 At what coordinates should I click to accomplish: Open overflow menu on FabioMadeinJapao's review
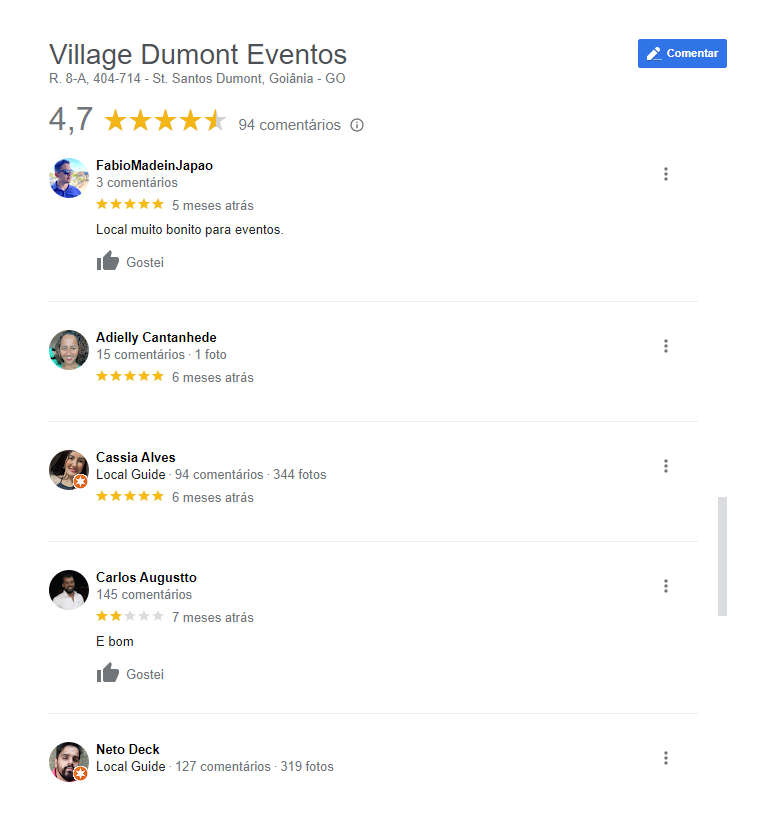pyautogui.click(x=665, y=174)
